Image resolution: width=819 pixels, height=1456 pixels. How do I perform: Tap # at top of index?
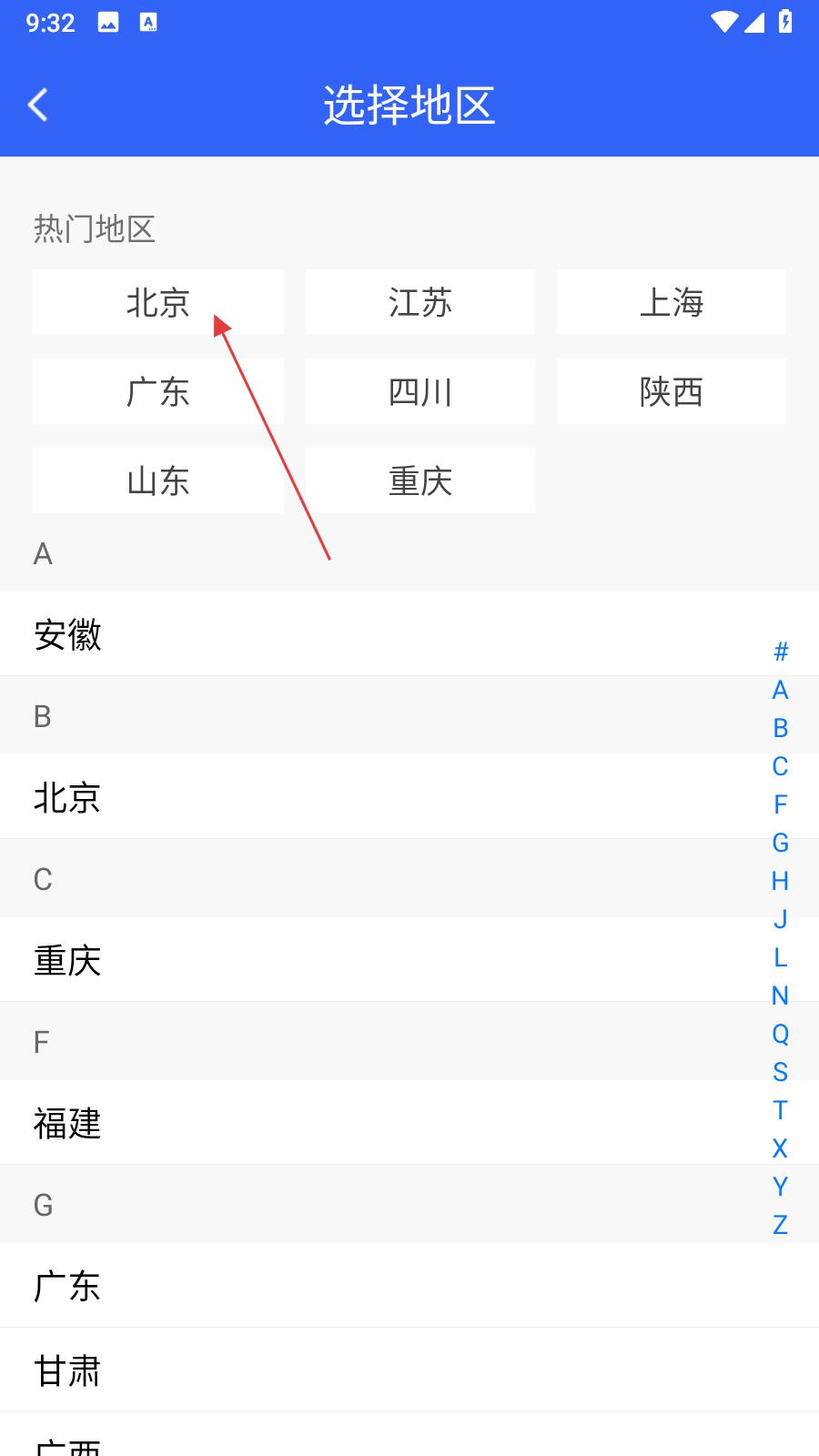[780, 652]
